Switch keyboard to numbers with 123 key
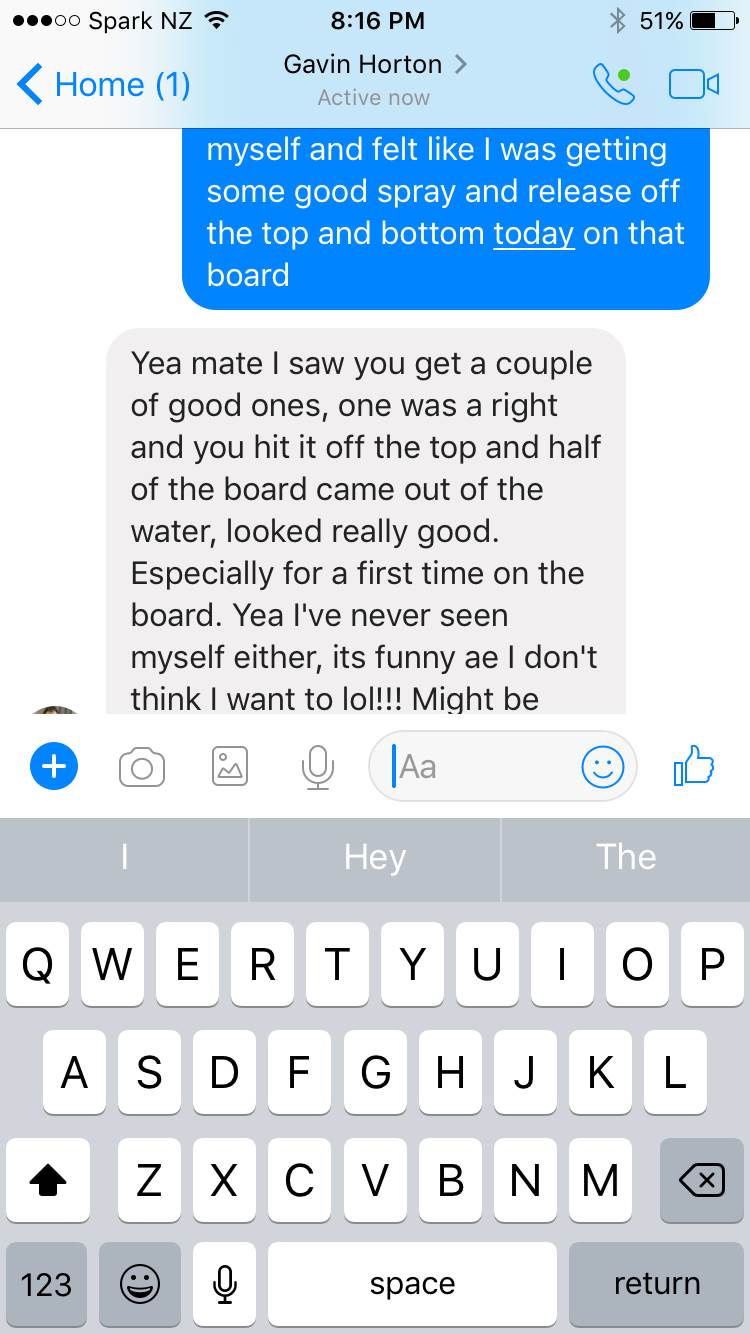Screen dimensions: 750x1334 (46, 1284)
